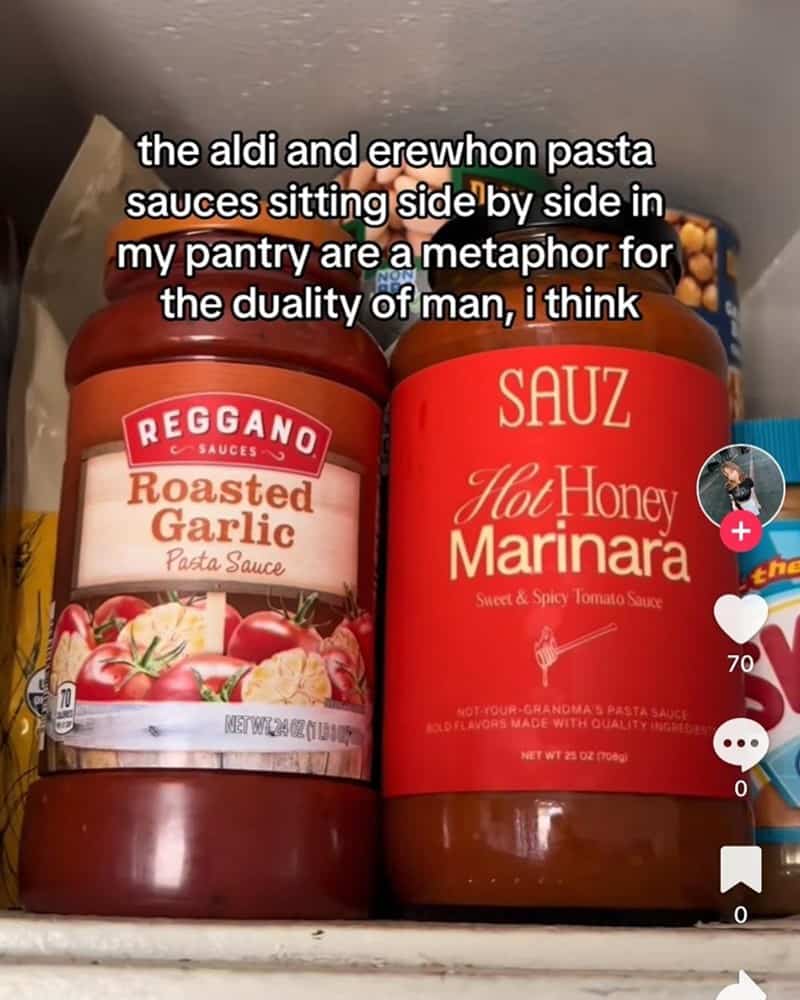Open the creator's profile picture

[740, 484]
